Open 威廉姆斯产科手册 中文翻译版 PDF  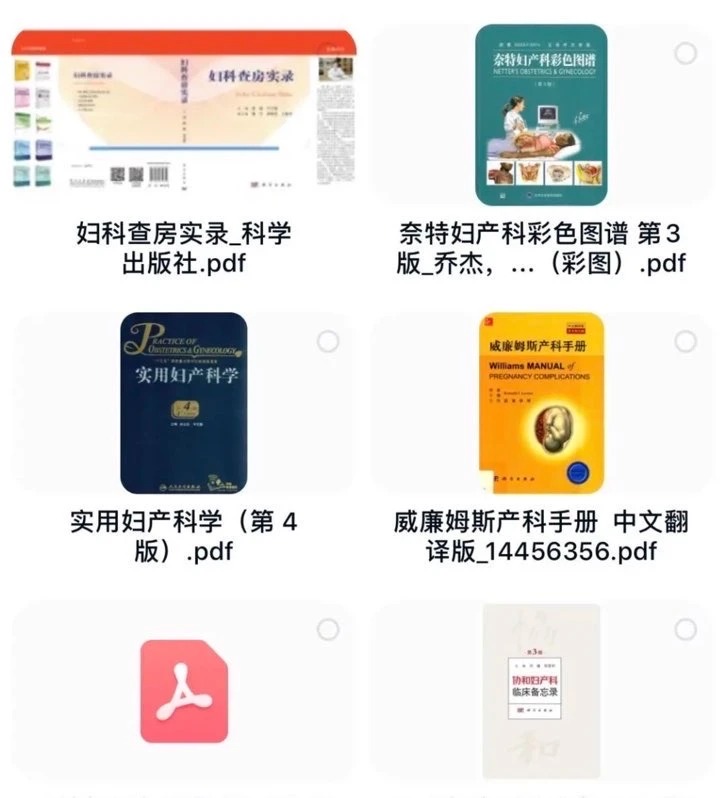coord(541,402)
